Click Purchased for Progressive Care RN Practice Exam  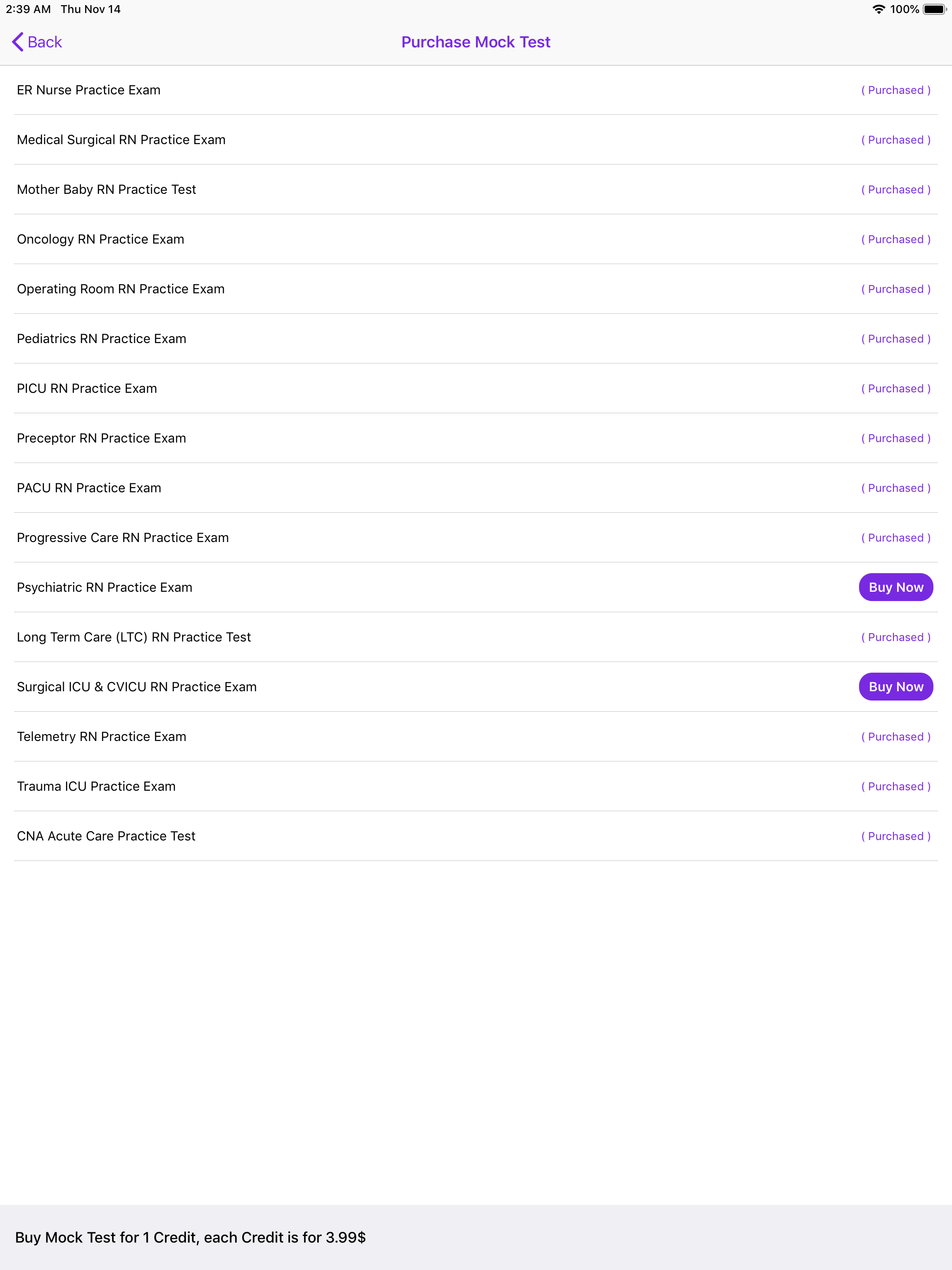[896, 537]
